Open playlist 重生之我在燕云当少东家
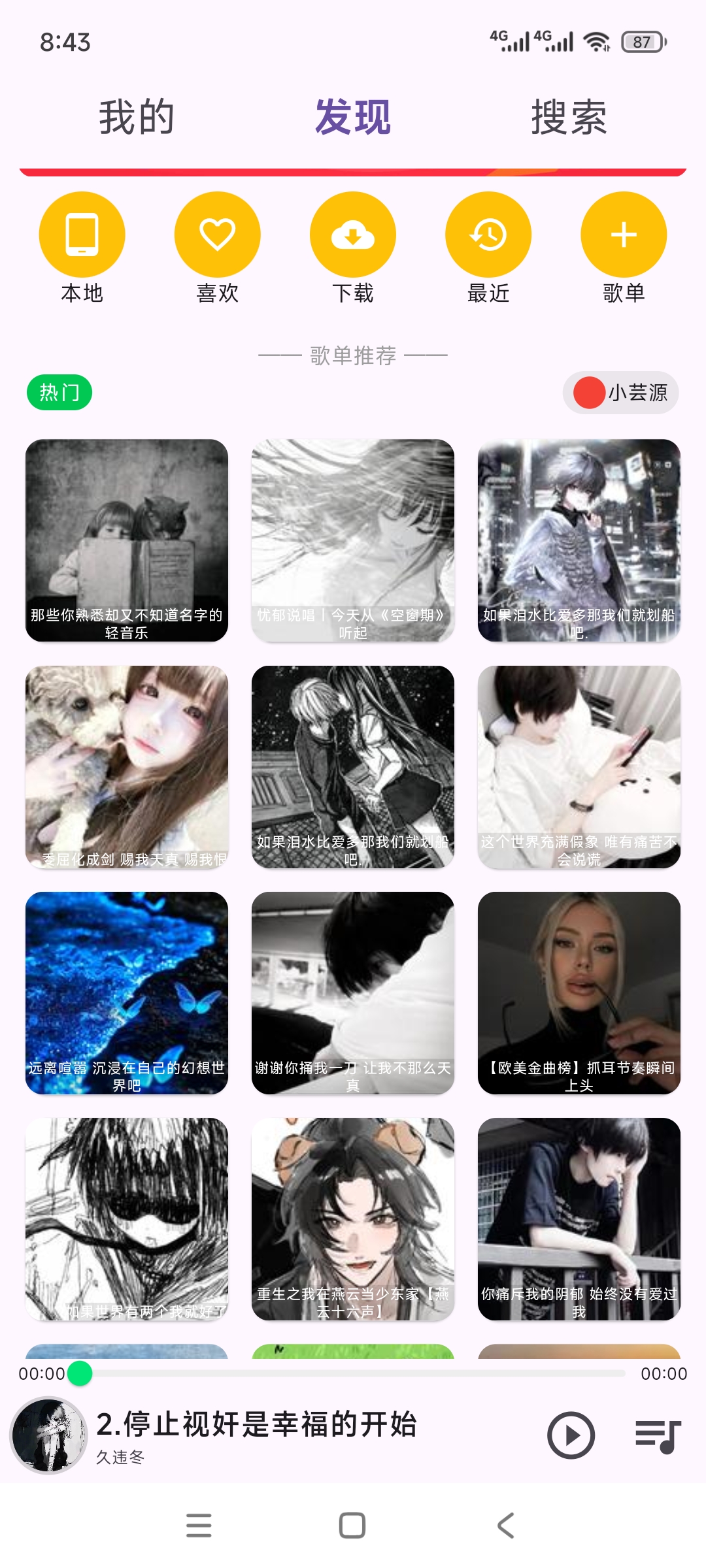The height and width of the screenshot is (1568, 706). pyautogui.click(x=353, y=1218)
